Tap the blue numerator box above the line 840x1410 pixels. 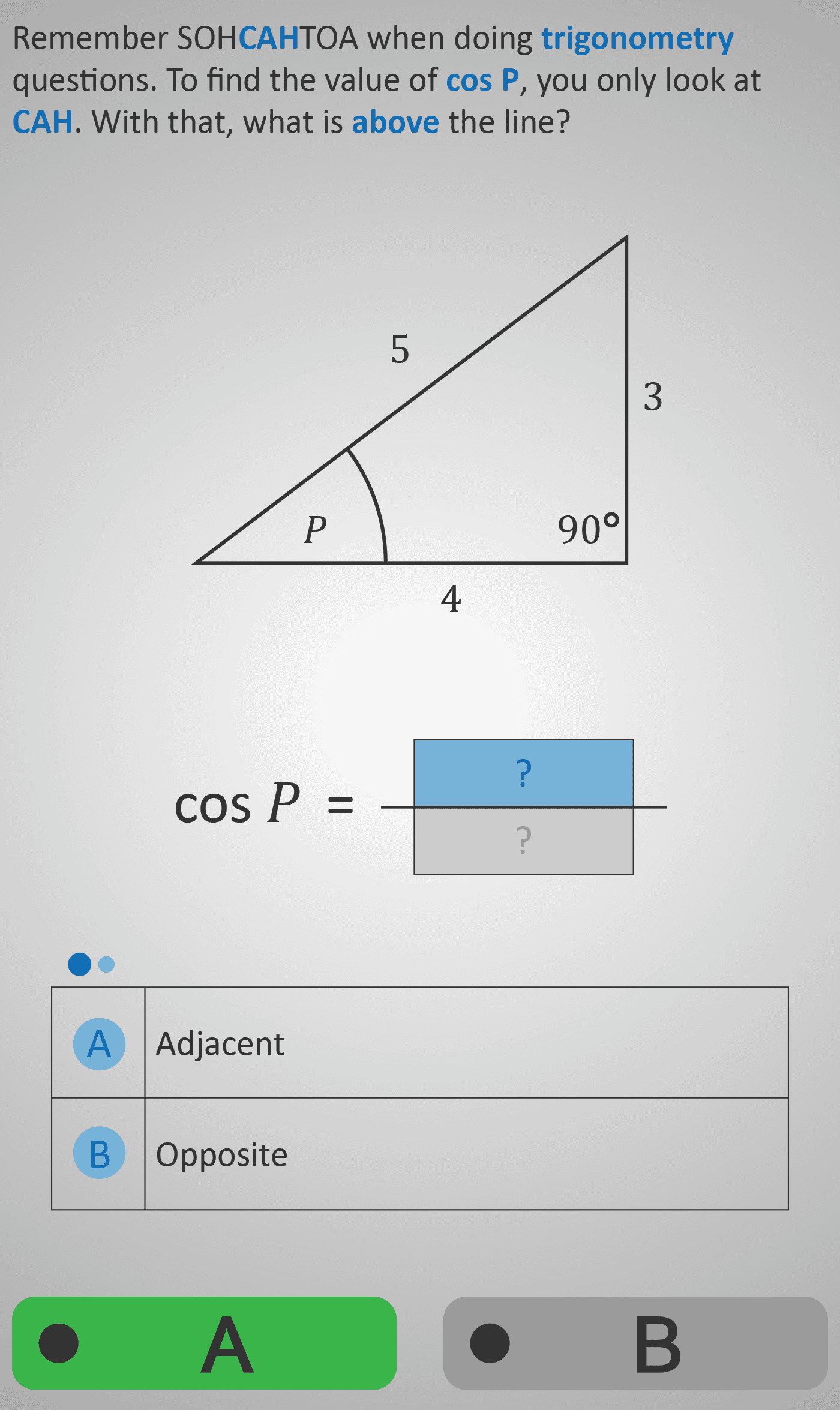pyautogui.click(x=523, y=773)
